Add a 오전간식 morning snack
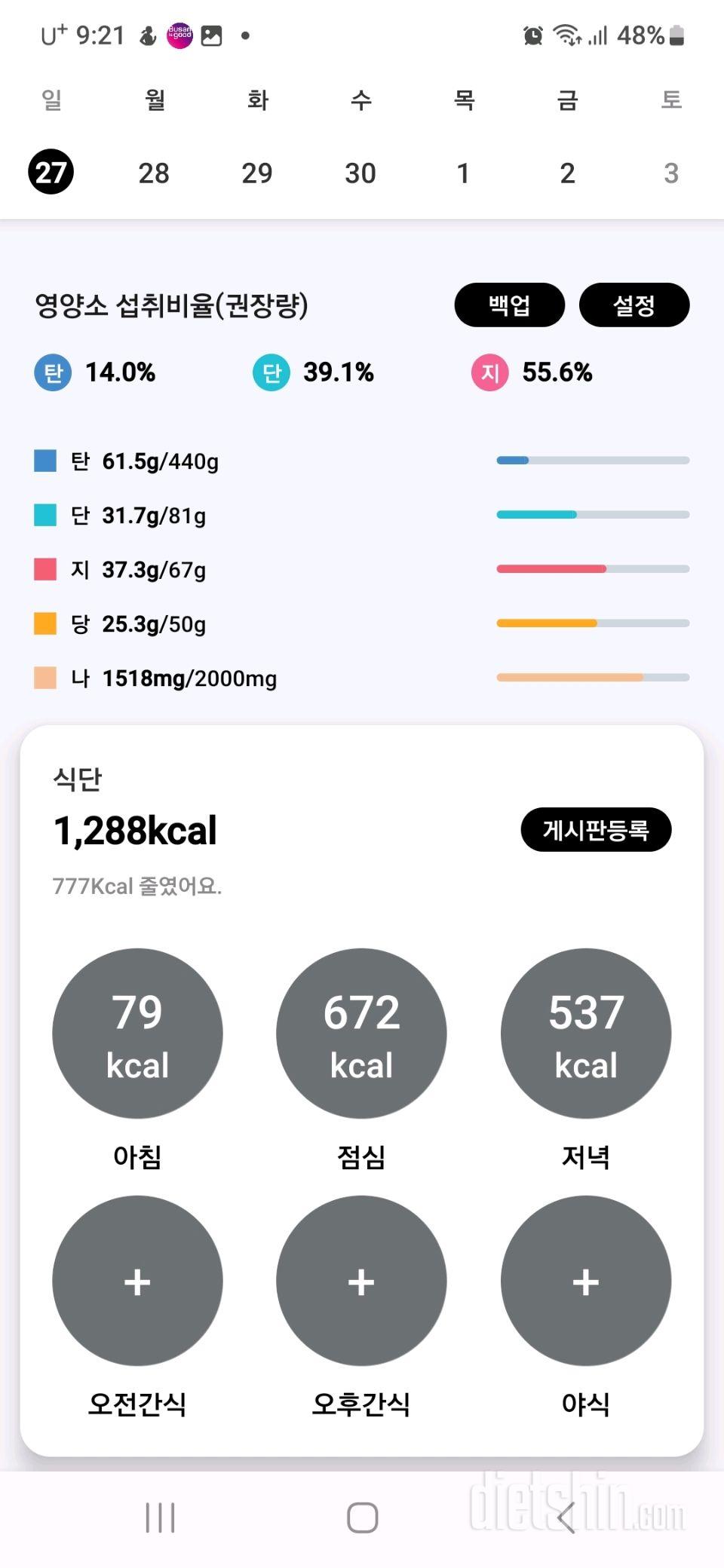 137,1281
